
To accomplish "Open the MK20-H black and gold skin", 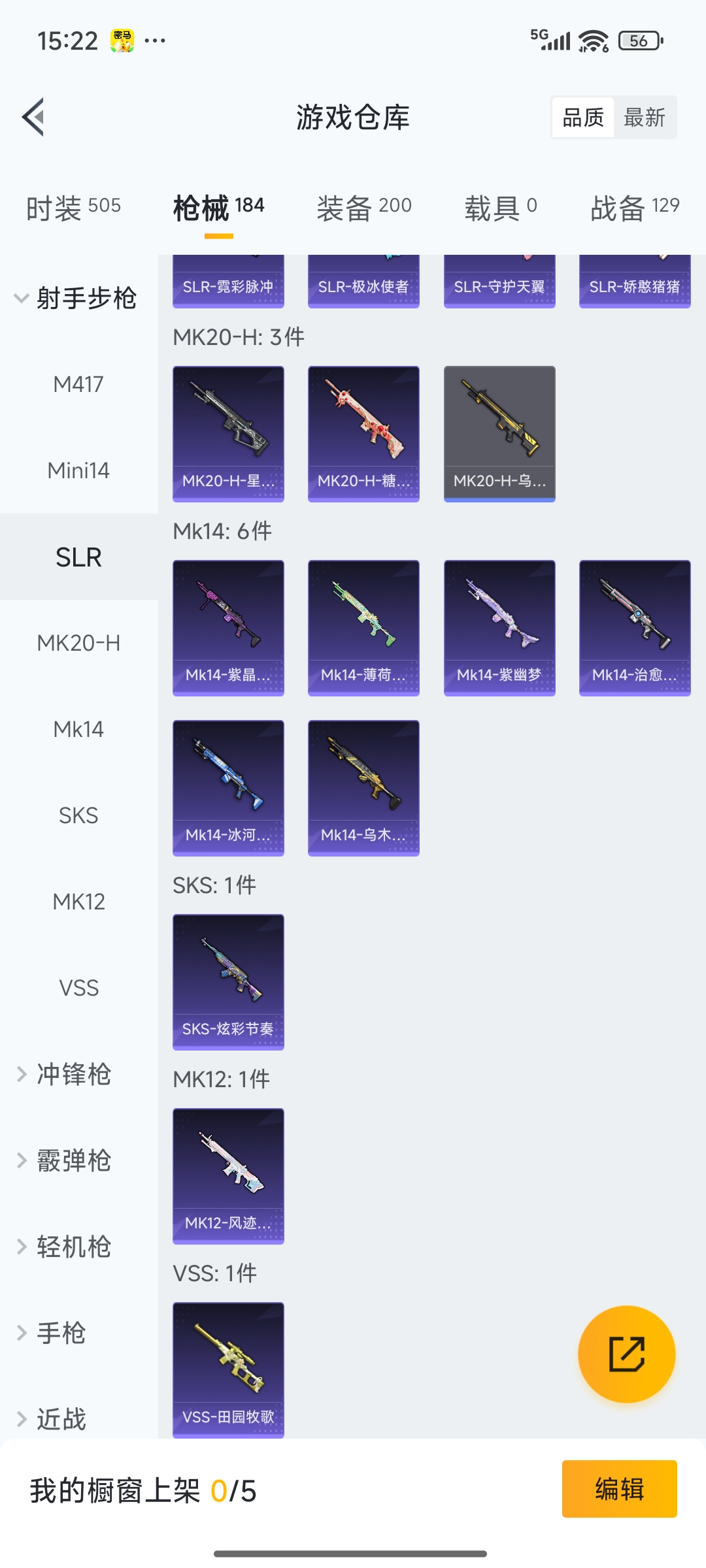I will point(499,433).
